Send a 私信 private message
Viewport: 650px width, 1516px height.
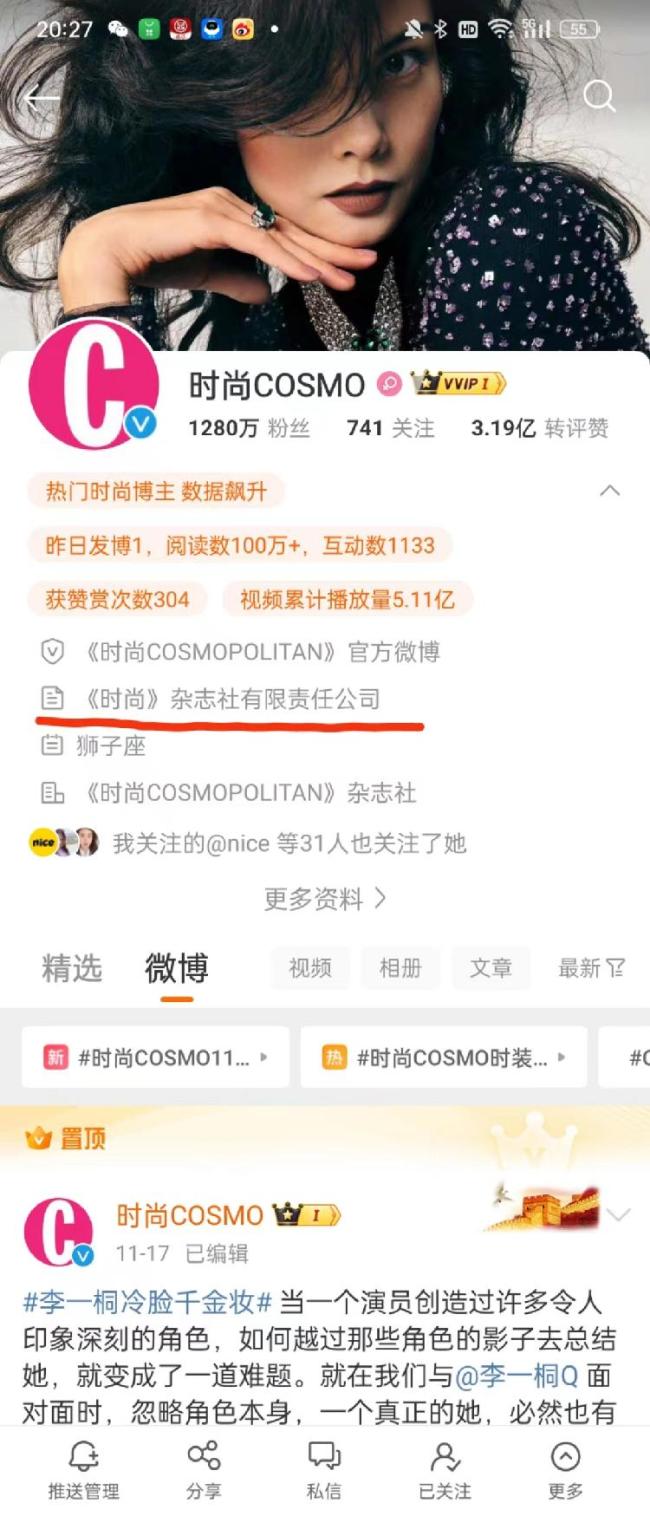tap(324, 1470)
